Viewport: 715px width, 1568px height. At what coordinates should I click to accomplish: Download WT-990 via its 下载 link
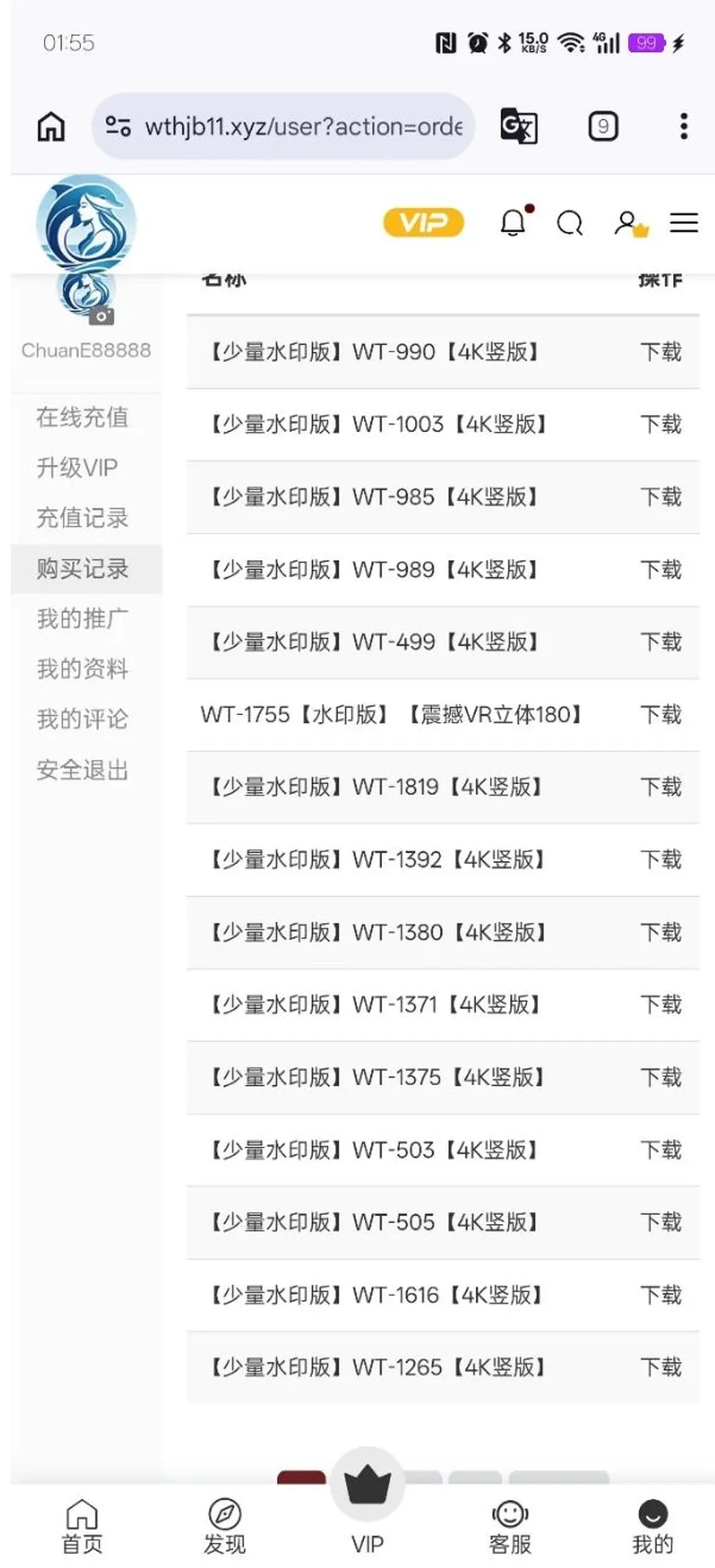click(661, 352)
